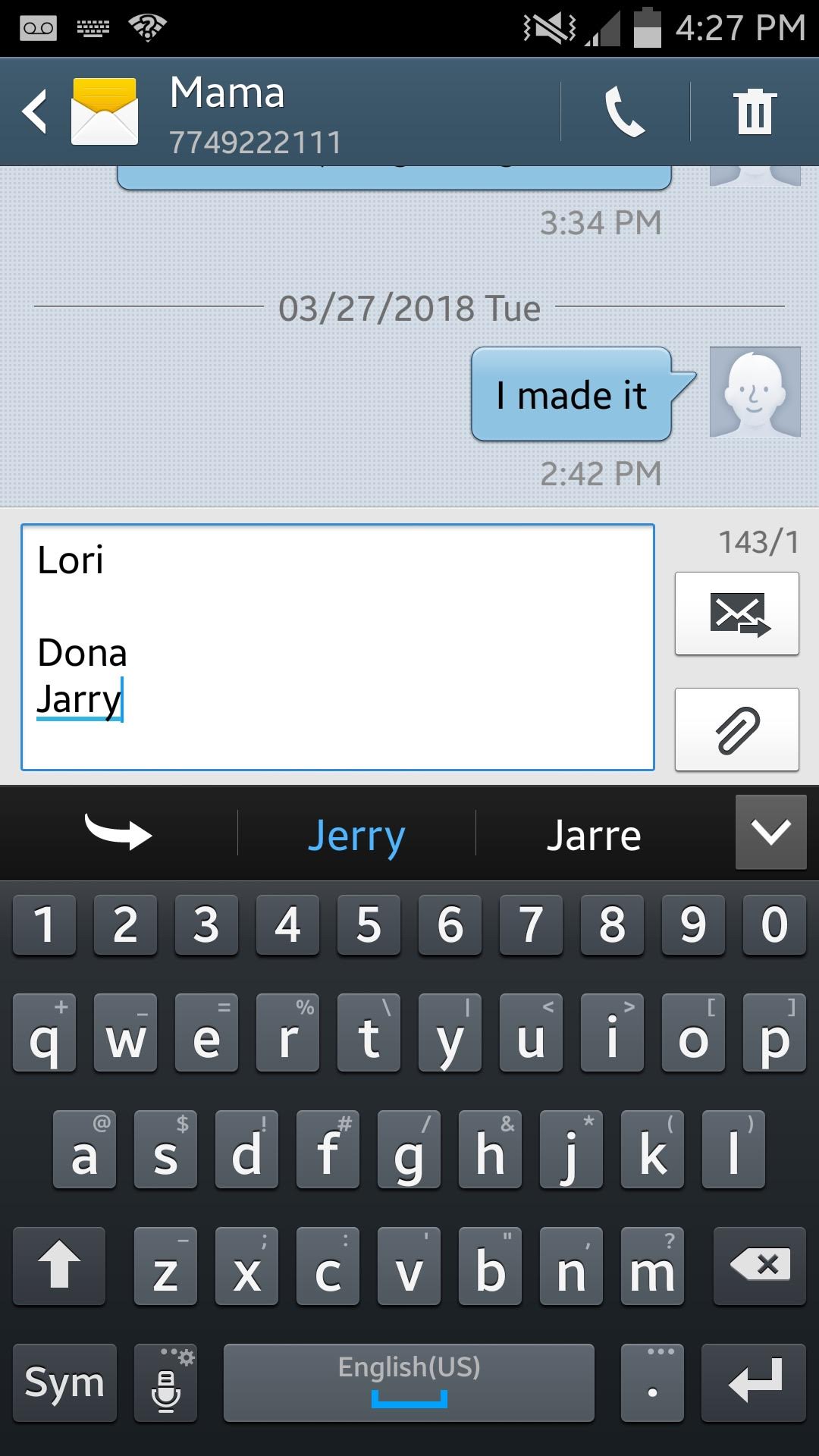This screenshot has height=1456, width=819.
Task: Tap the "I made it" message bubble
Action: coord(572,395)
